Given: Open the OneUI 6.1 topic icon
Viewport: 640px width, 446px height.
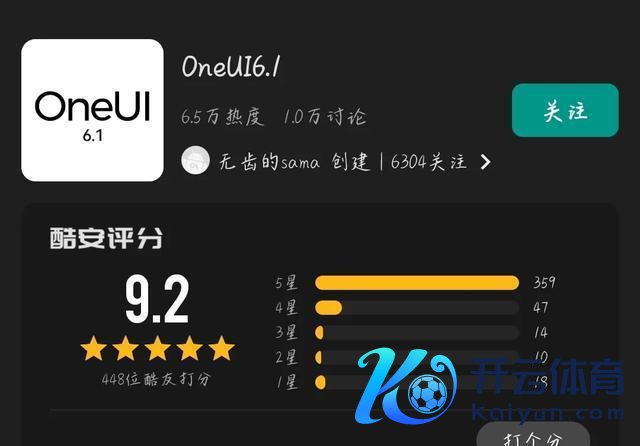Looking at the screenshot, I should (x=92, y=110).
